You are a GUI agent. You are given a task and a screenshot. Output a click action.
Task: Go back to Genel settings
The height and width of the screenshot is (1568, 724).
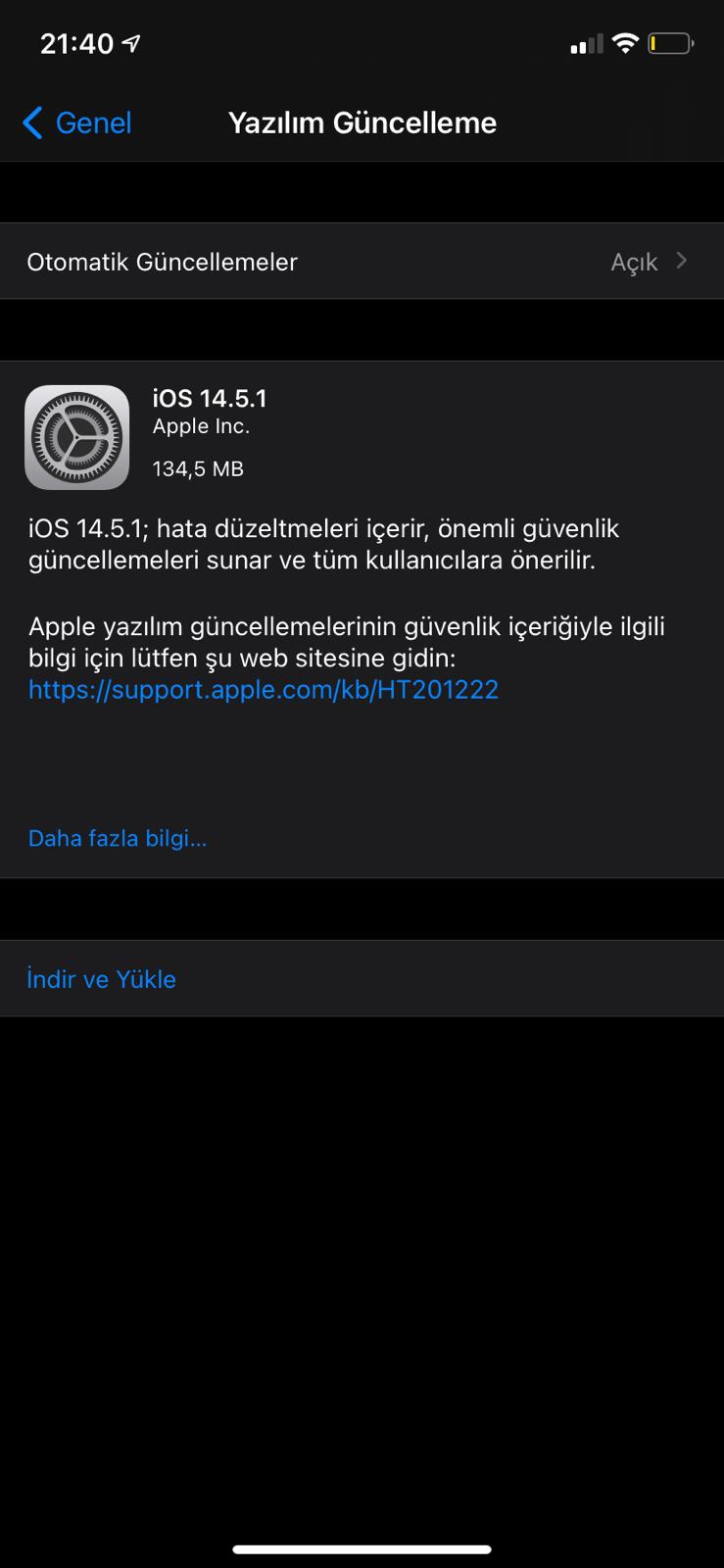click(x=76, y=122)
